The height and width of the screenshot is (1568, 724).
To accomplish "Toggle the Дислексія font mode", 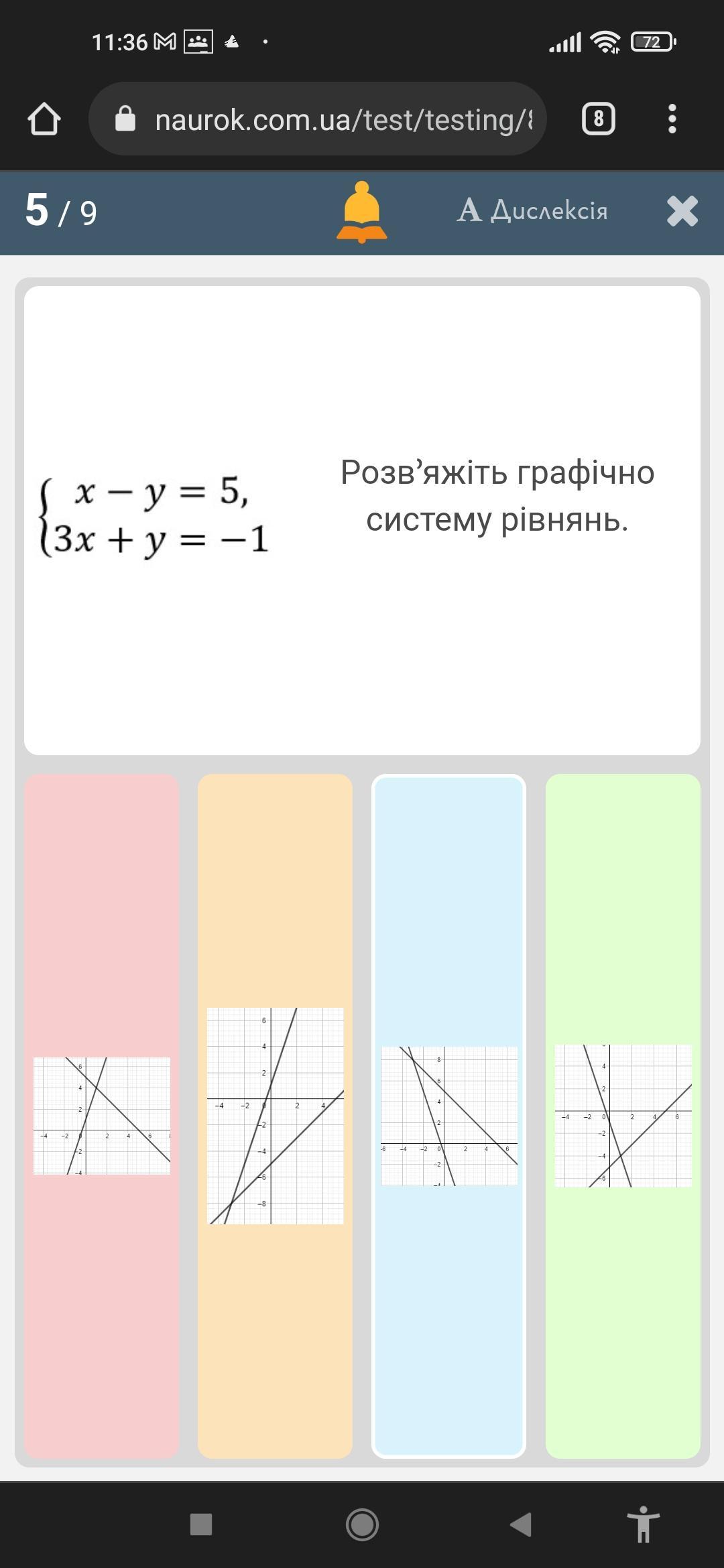I will point(532,210).
